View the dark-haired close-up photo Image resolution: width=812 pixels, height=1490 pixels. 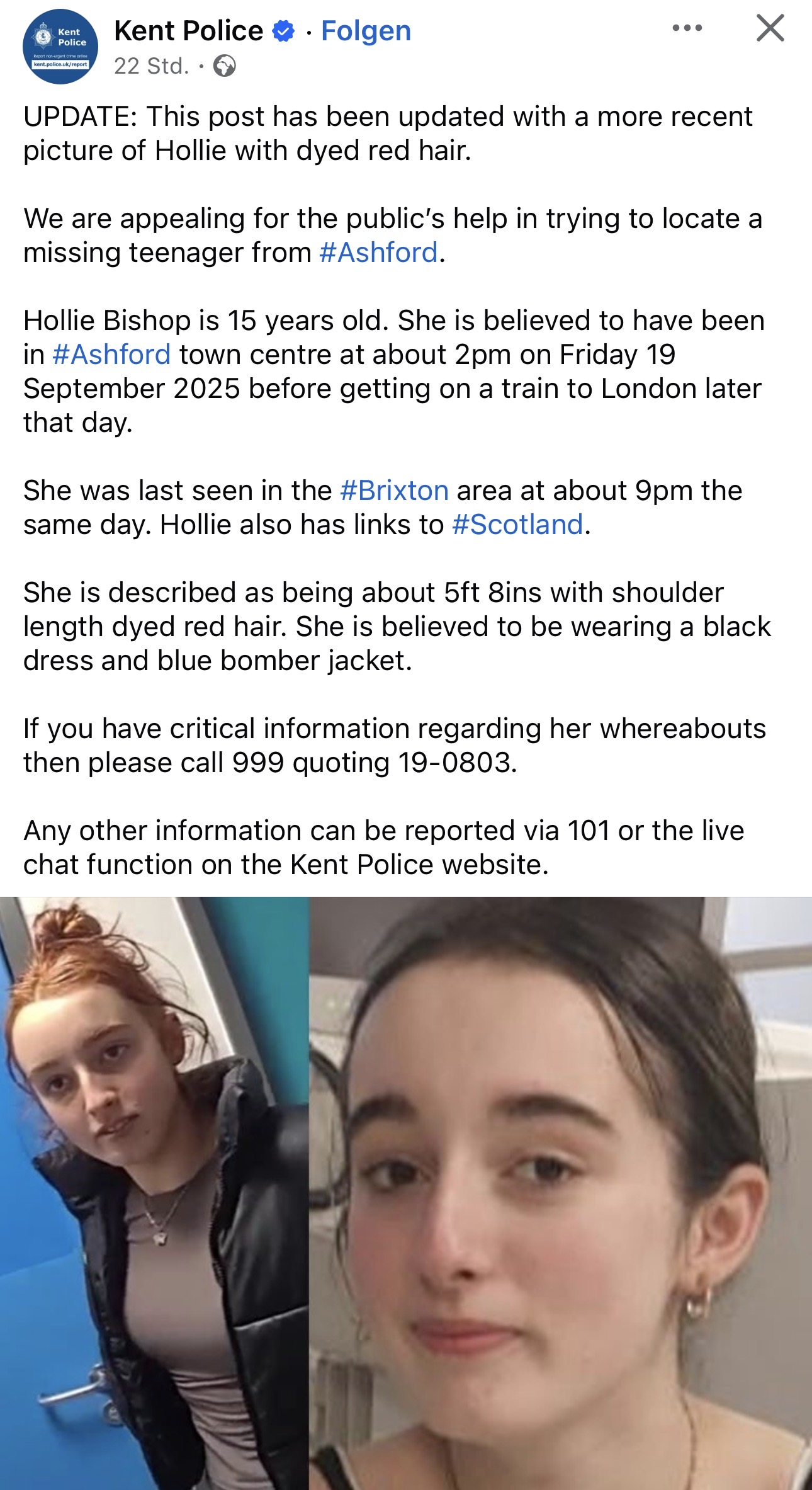(x=561, y=1193)
